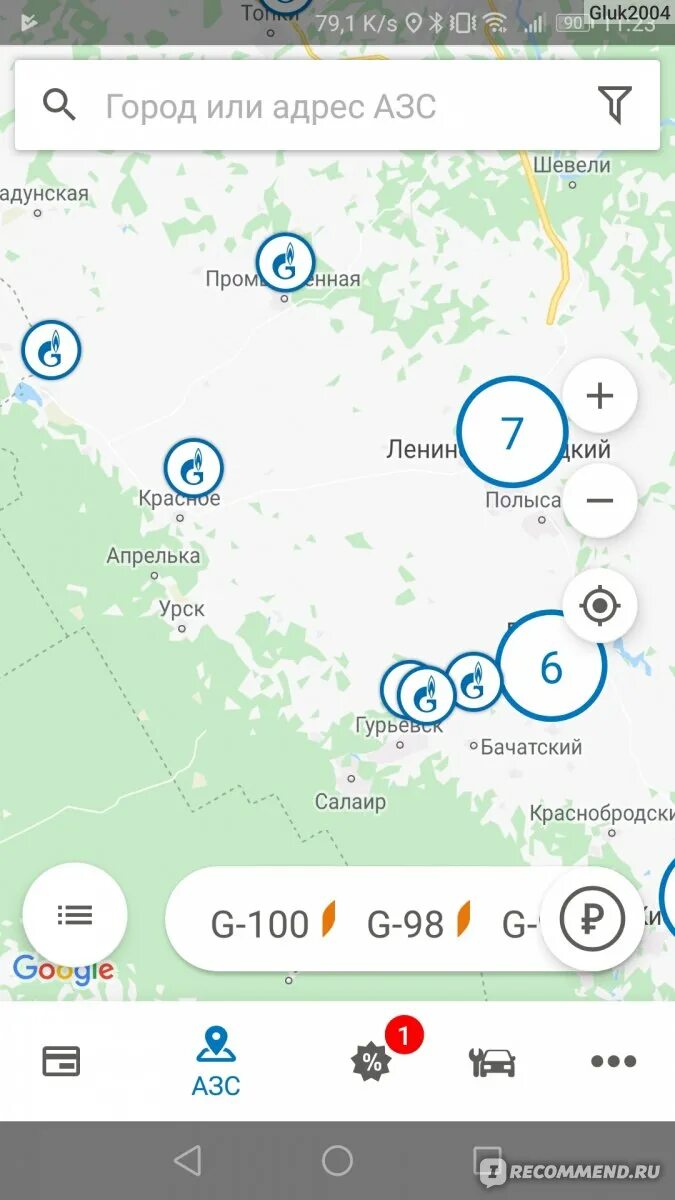This screenshot has width=675, height=1200.
Task: Select the station marker near Промышленная
Action: pos(285,262)
